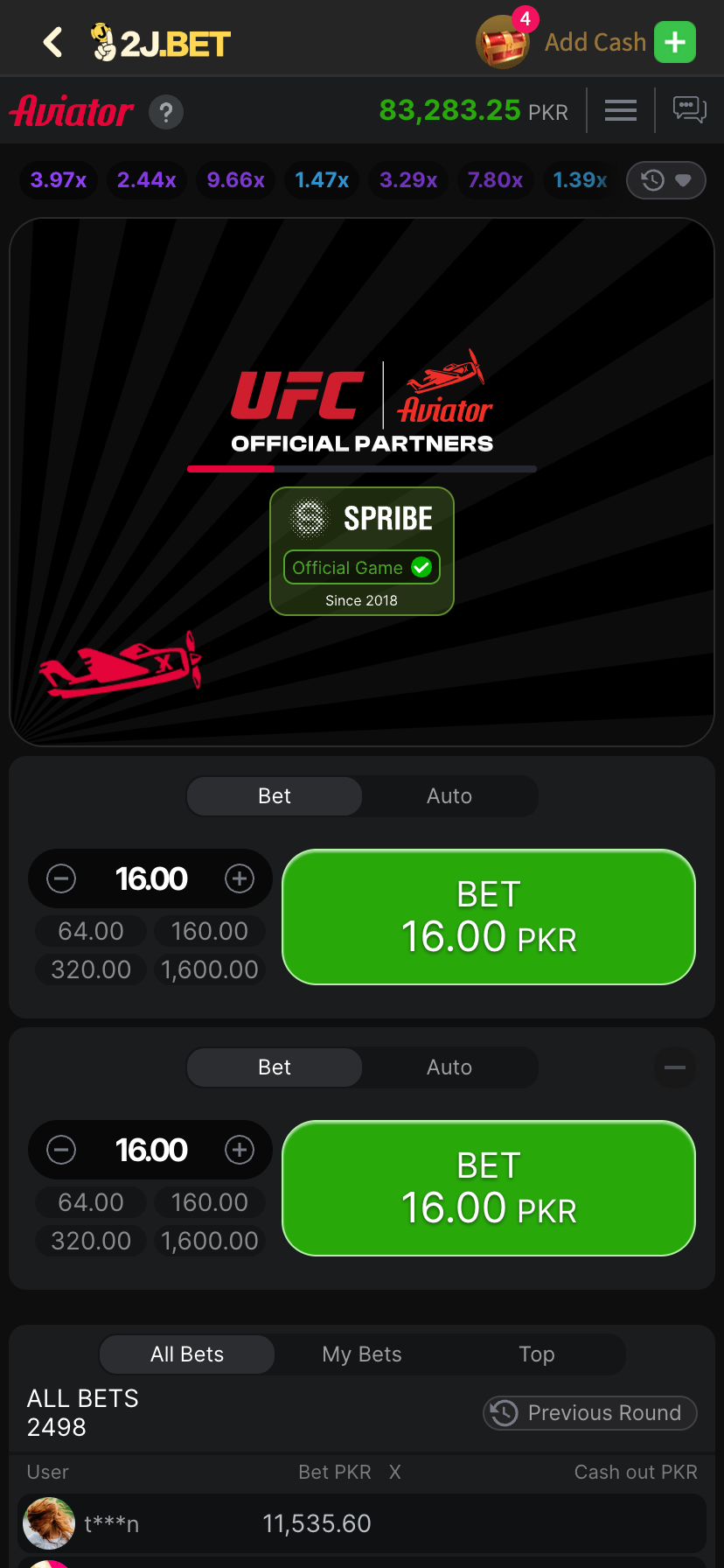Open the chat panel icon
Screen dimensions: 724x1568
click(689, 110)
